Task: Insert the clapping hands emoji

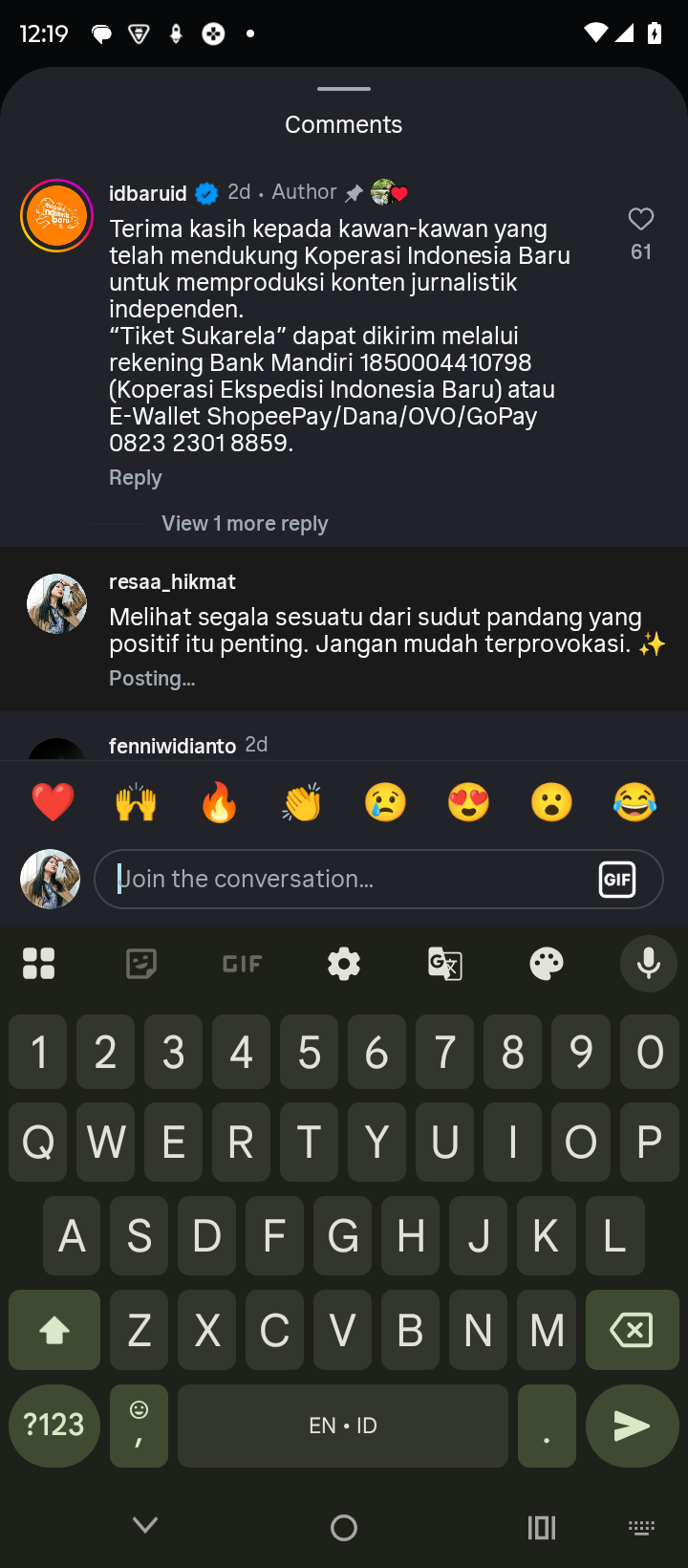Action: 302,802
